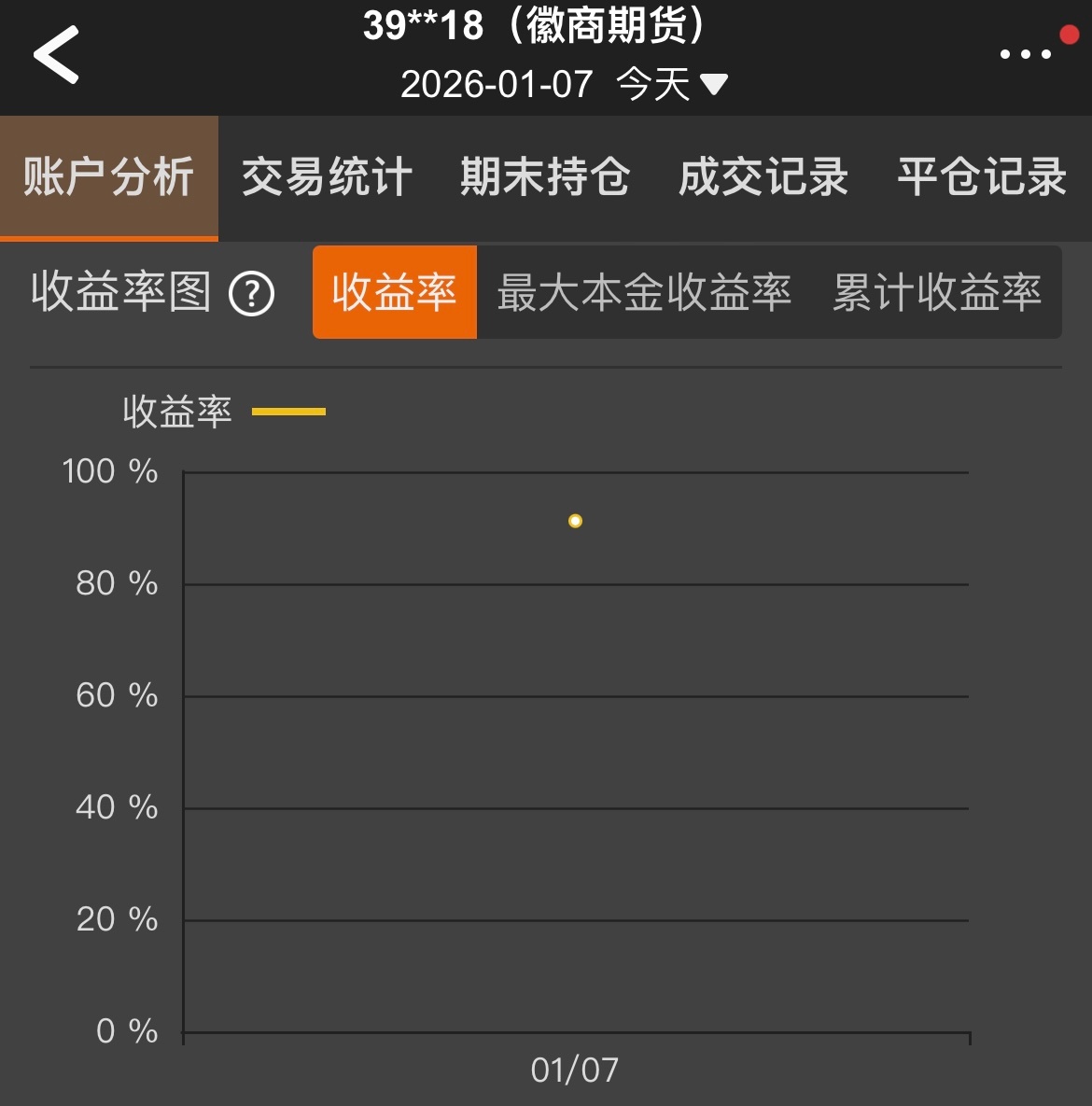1092x1106 pixels.
Task: Tap the yellow data point on the chart
Action: click(x=575, y=520)
